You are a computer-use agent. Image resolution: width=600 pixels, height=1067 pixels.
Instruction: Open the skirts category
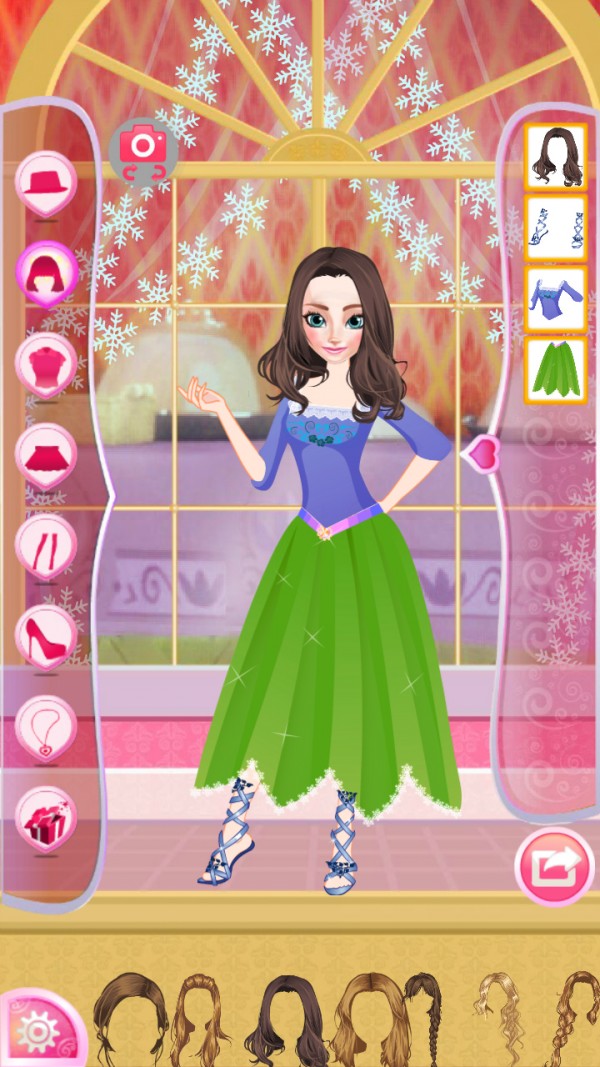pos(45,455)
